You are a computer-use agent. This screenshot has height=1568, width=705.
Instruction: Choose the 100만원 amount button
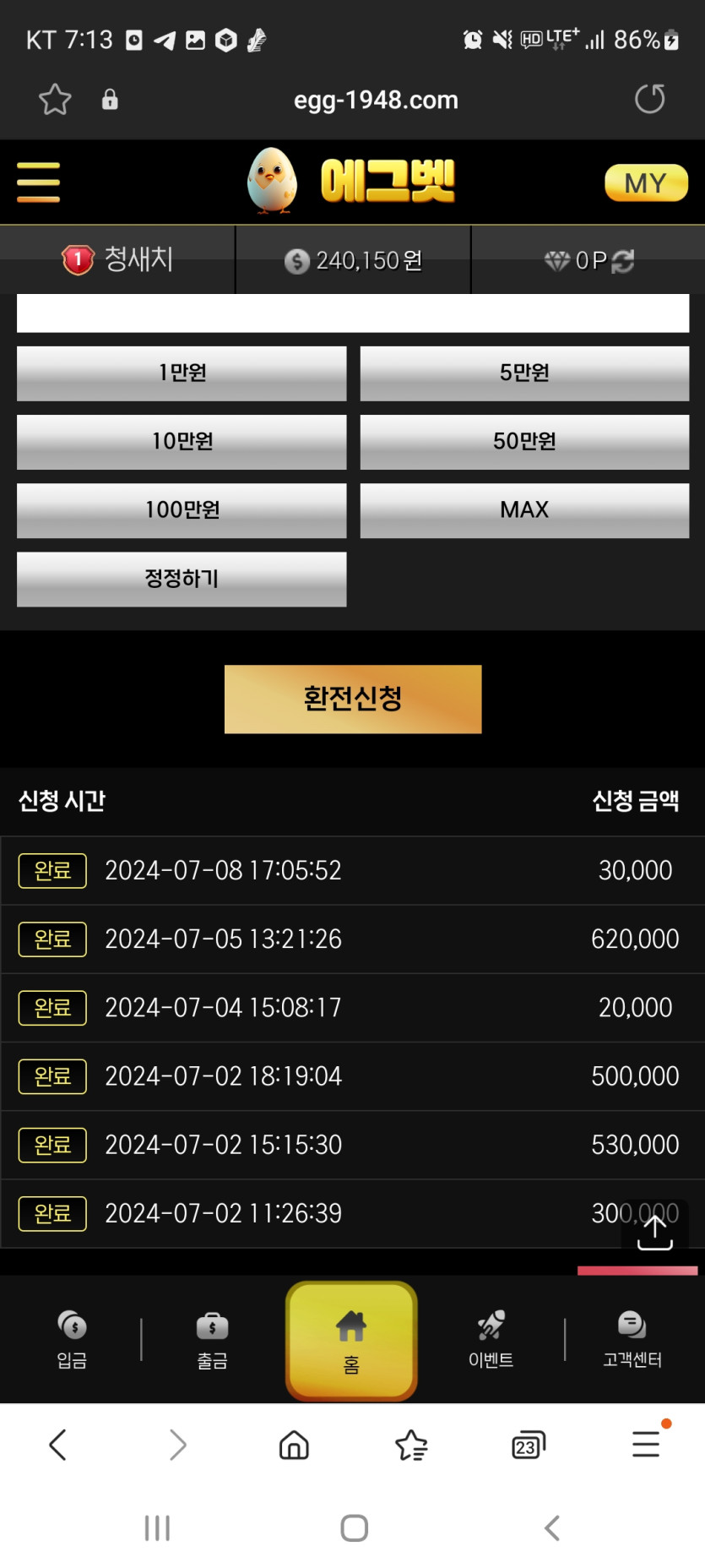182,509
